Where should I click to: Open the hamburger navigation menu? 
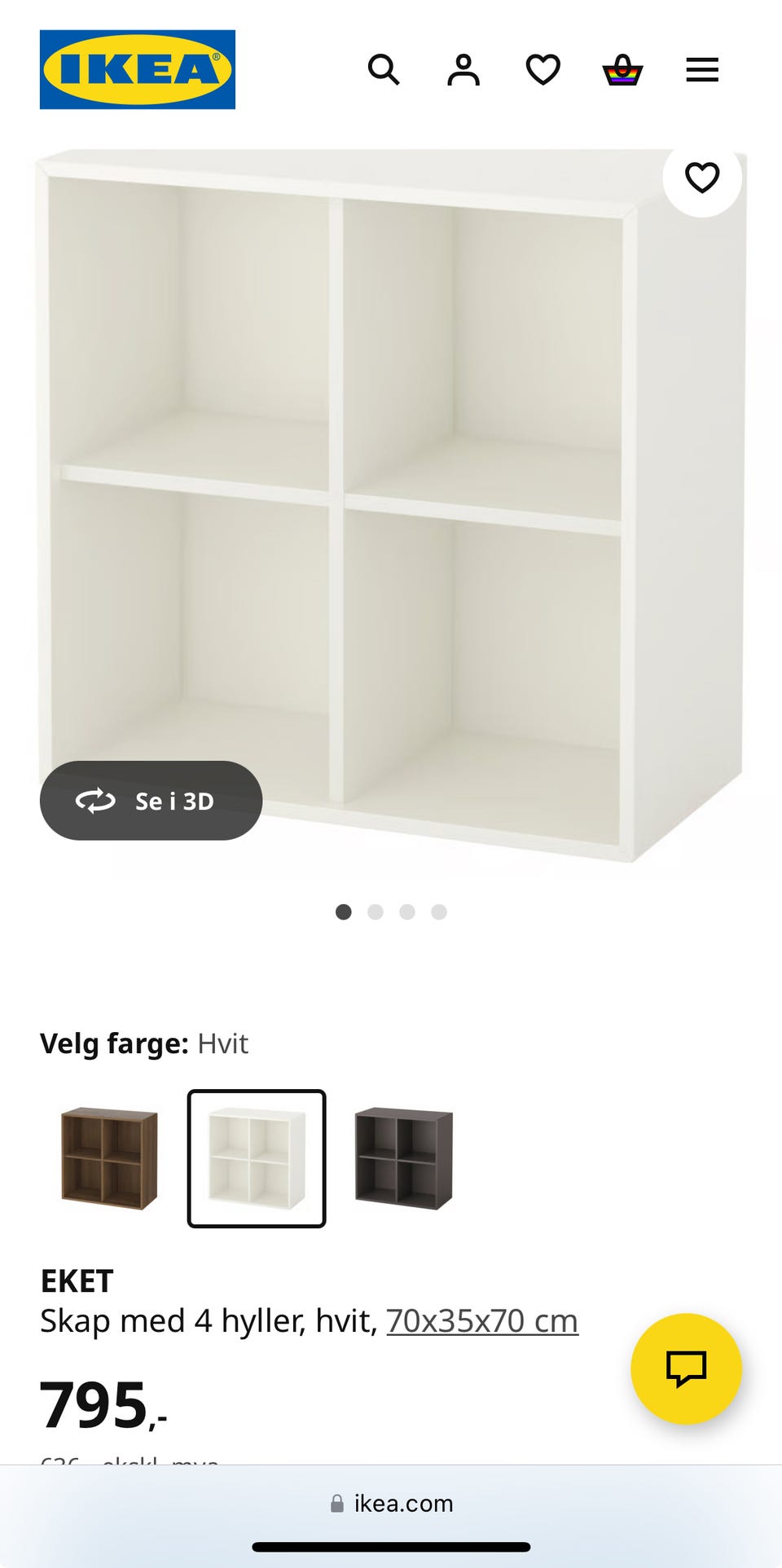[x=701, y=70]
